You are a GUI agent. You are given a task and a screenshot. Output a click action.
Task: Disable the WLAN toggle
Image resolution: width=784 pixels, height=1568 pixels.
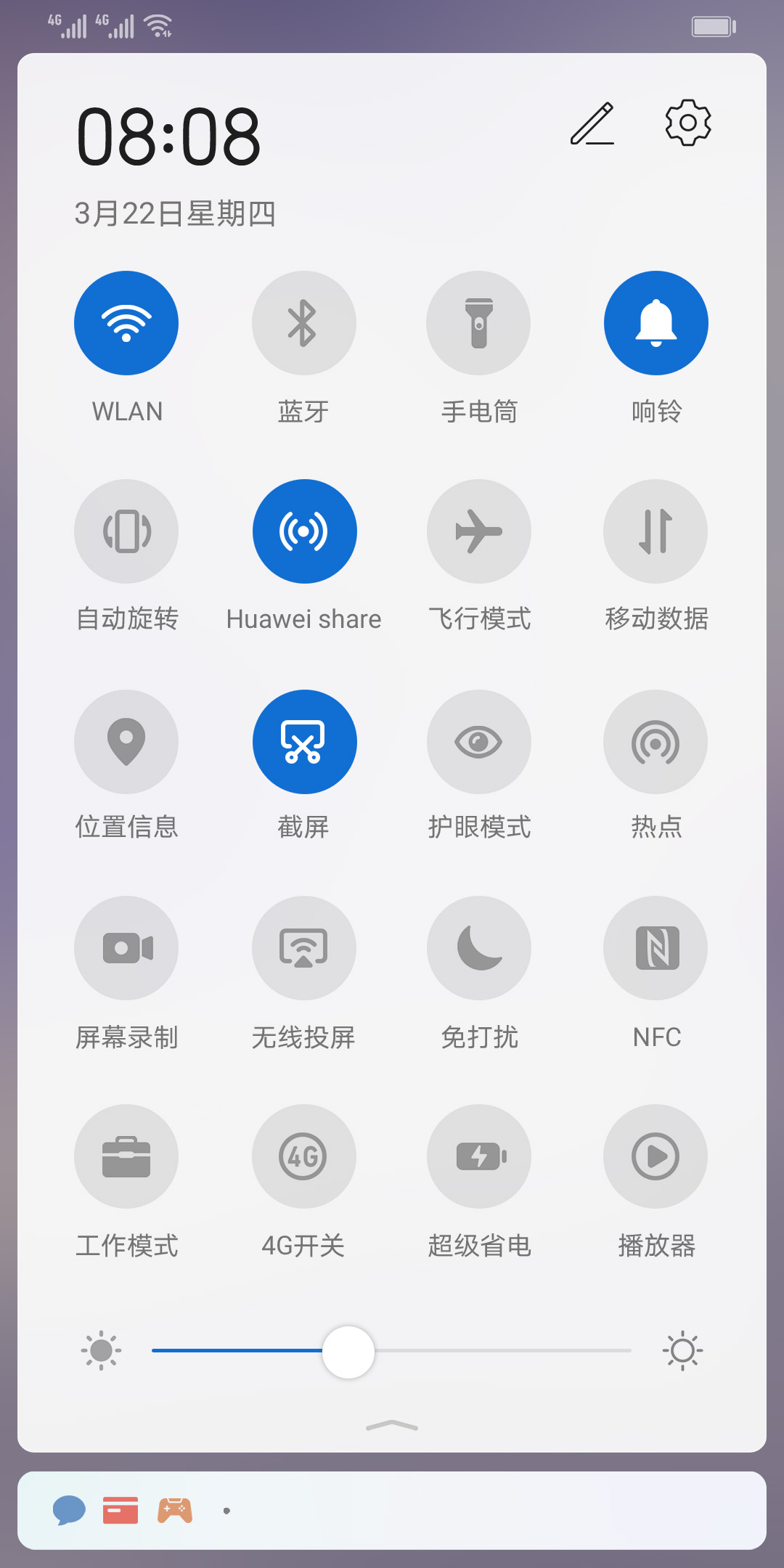tap(126, 323)
